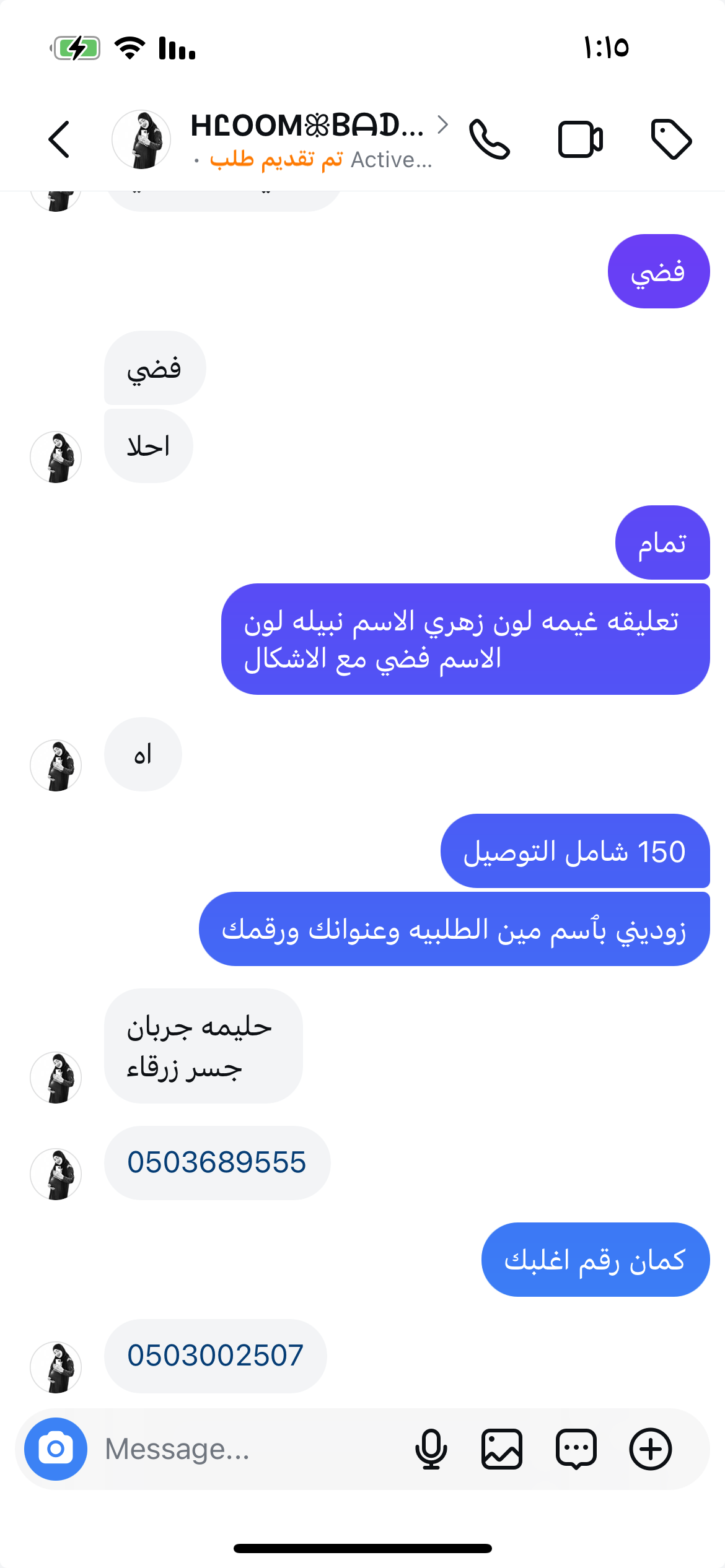Focus the Message text field
725x1568 pixels.
248,1449
